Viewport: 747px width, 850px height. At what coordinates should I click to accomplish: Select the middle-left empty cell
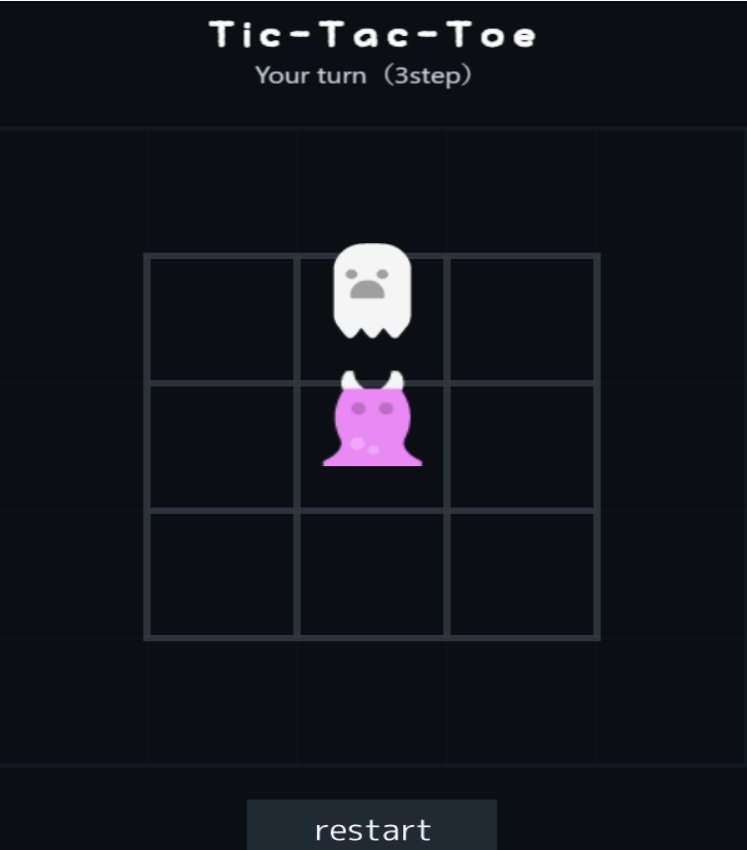221,446
